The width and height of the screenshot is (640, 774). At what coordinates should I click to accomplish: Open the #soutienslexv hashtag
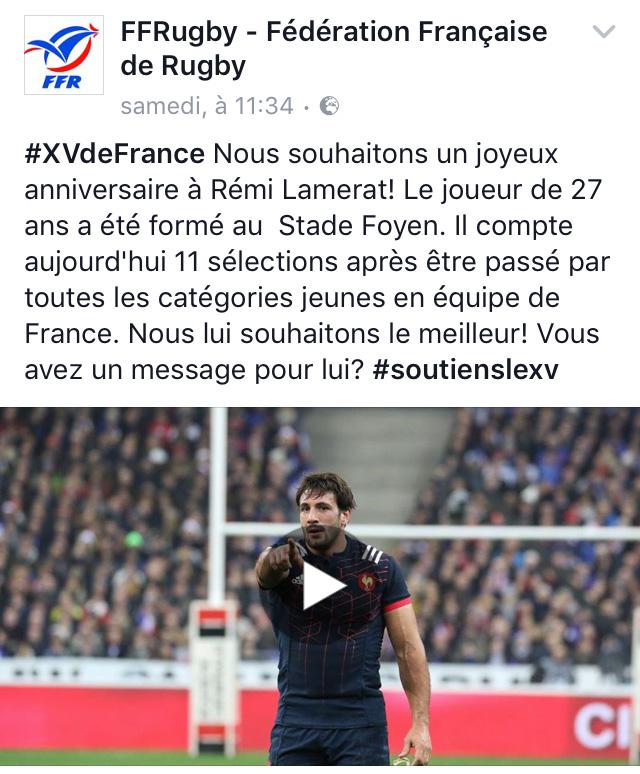[464, 370]
